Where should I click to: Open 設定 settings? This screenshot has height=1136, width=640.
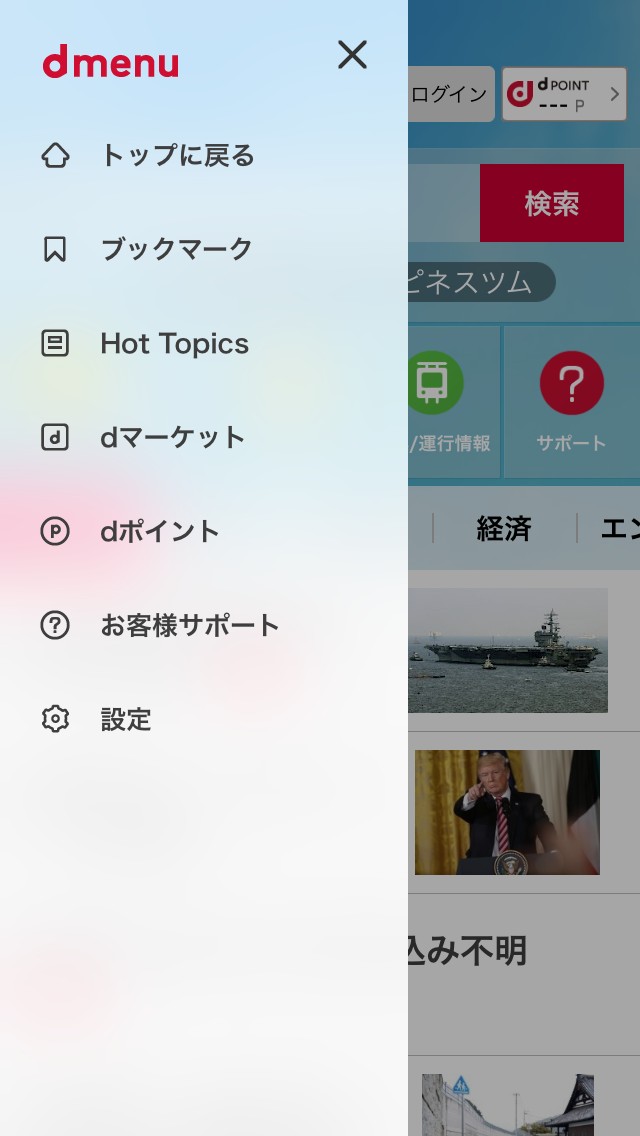click(126, 719)
